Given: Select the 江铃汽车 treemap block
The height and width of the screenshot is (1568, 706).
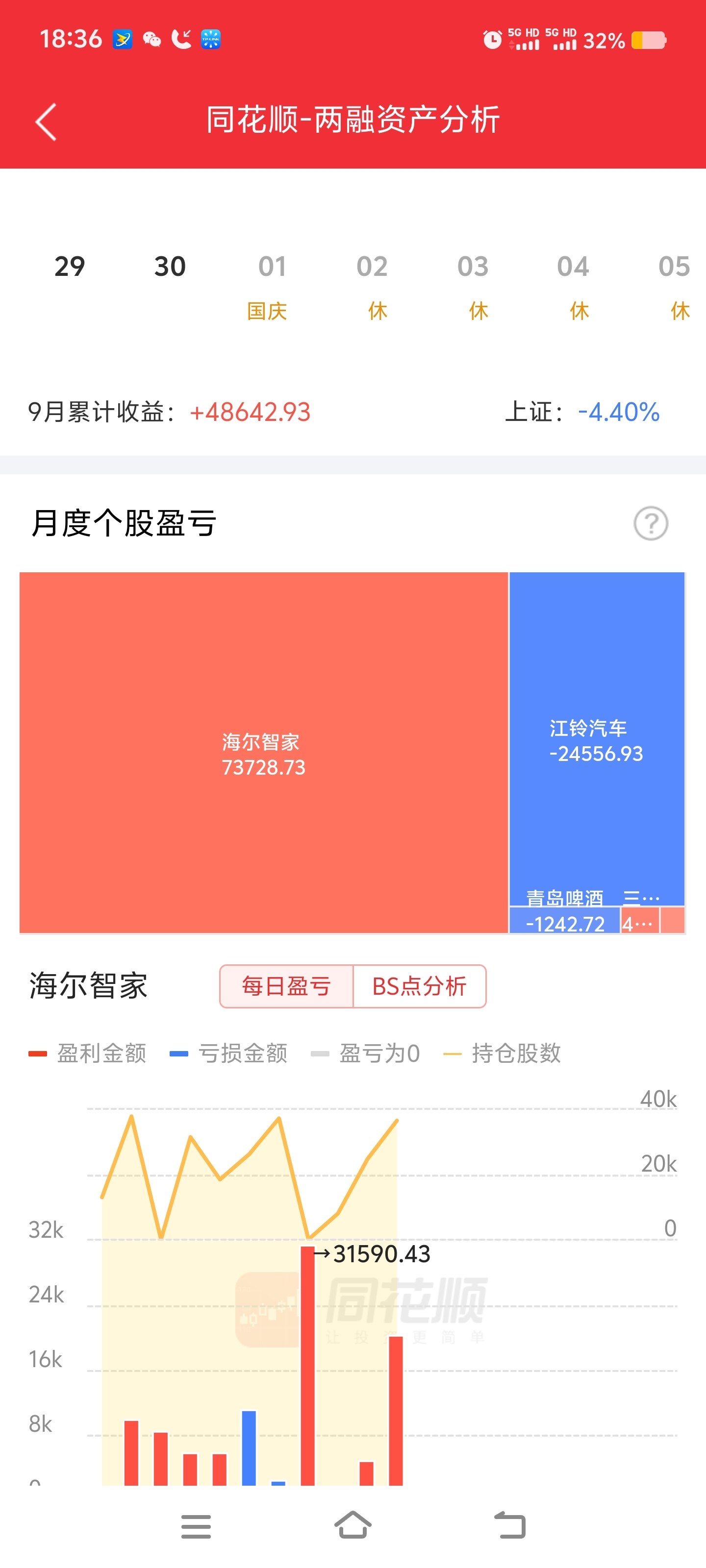Looking at the screenshot, I should click(x=597, y=739).
